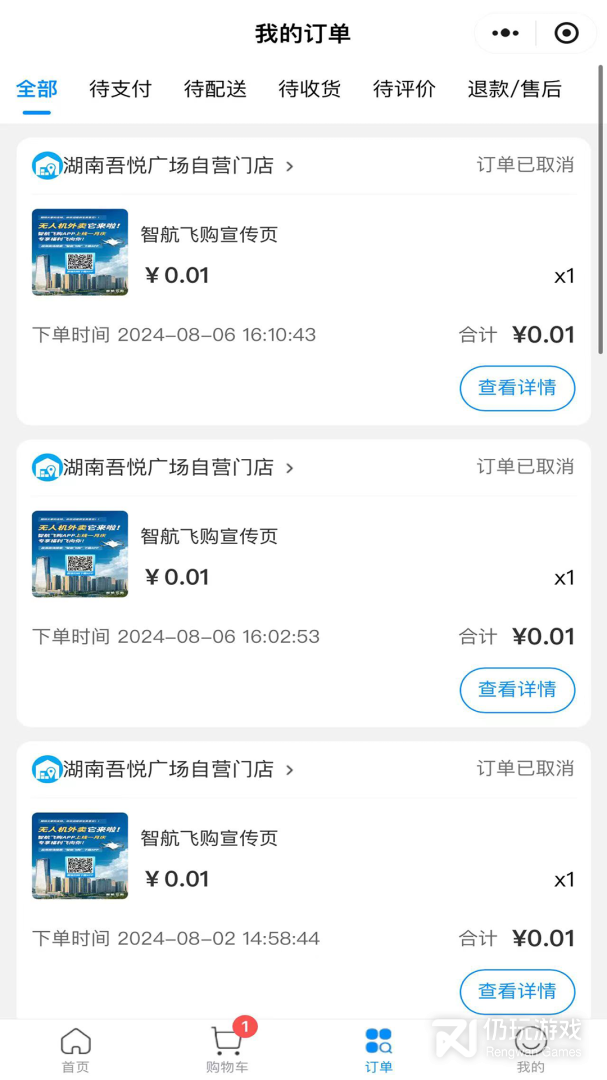
Task: Show orders under 待配送
Action: pyautogui.click(x=215, y=89)
